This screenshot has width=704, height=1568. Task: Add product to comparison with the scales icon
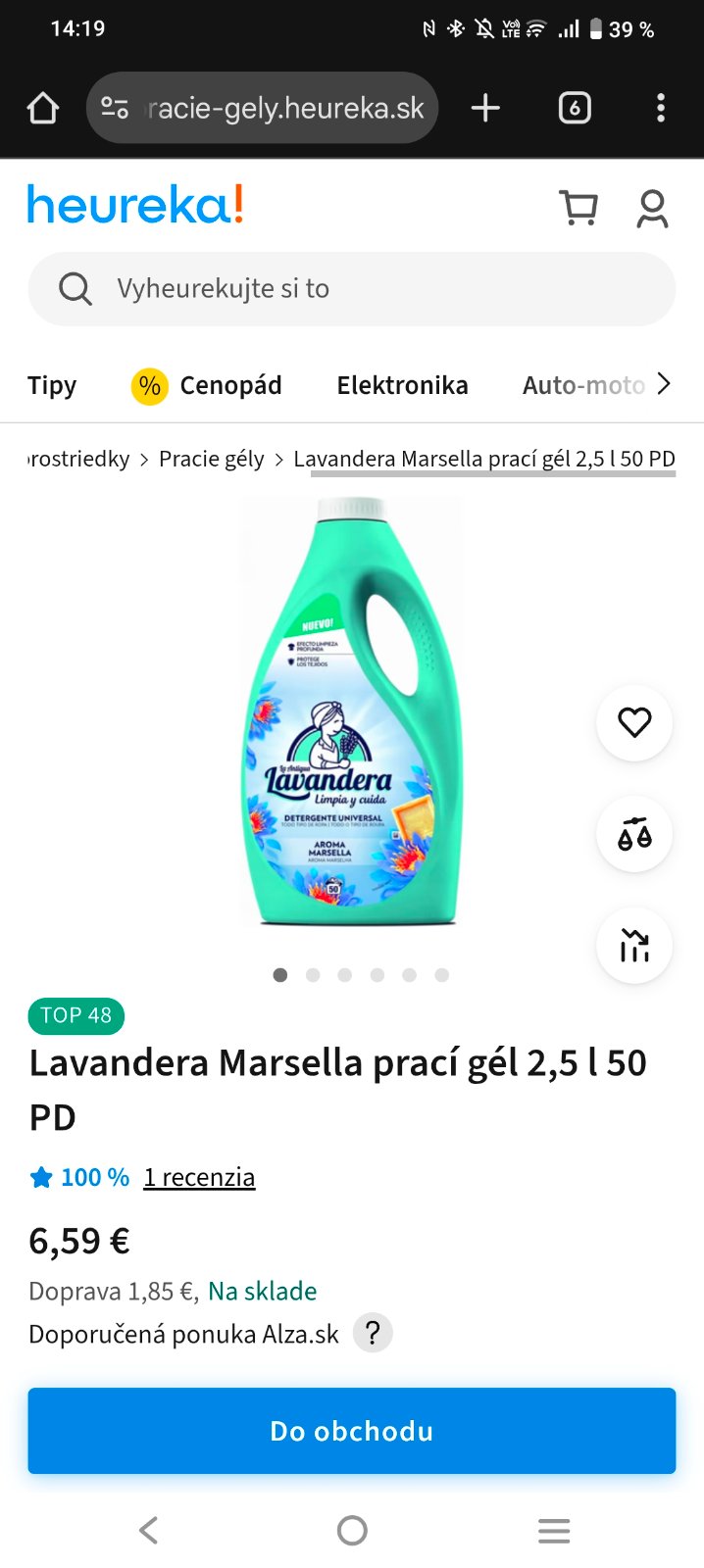(634, 834)
